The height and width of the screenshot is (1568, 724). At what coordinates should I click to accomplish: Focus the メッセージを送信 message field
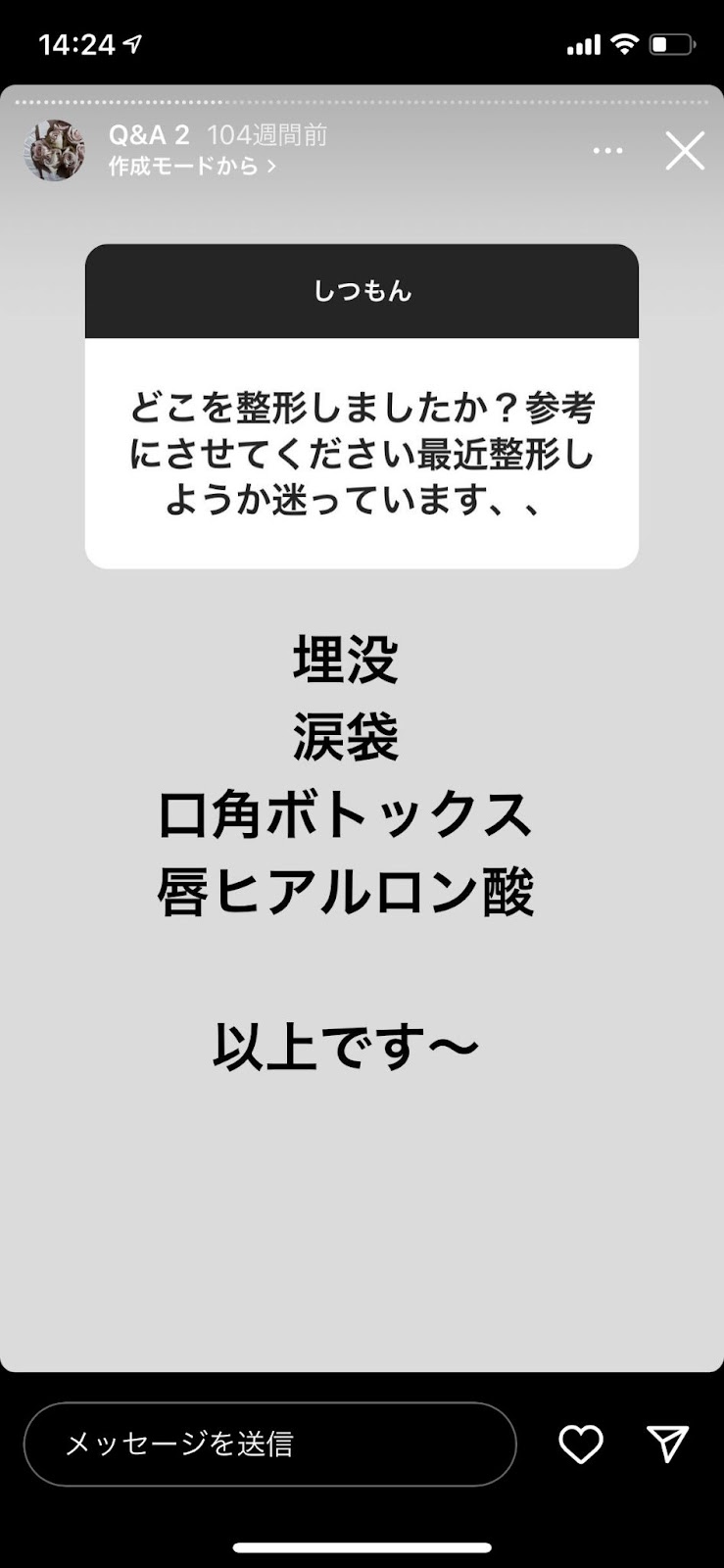[269, 1444]
